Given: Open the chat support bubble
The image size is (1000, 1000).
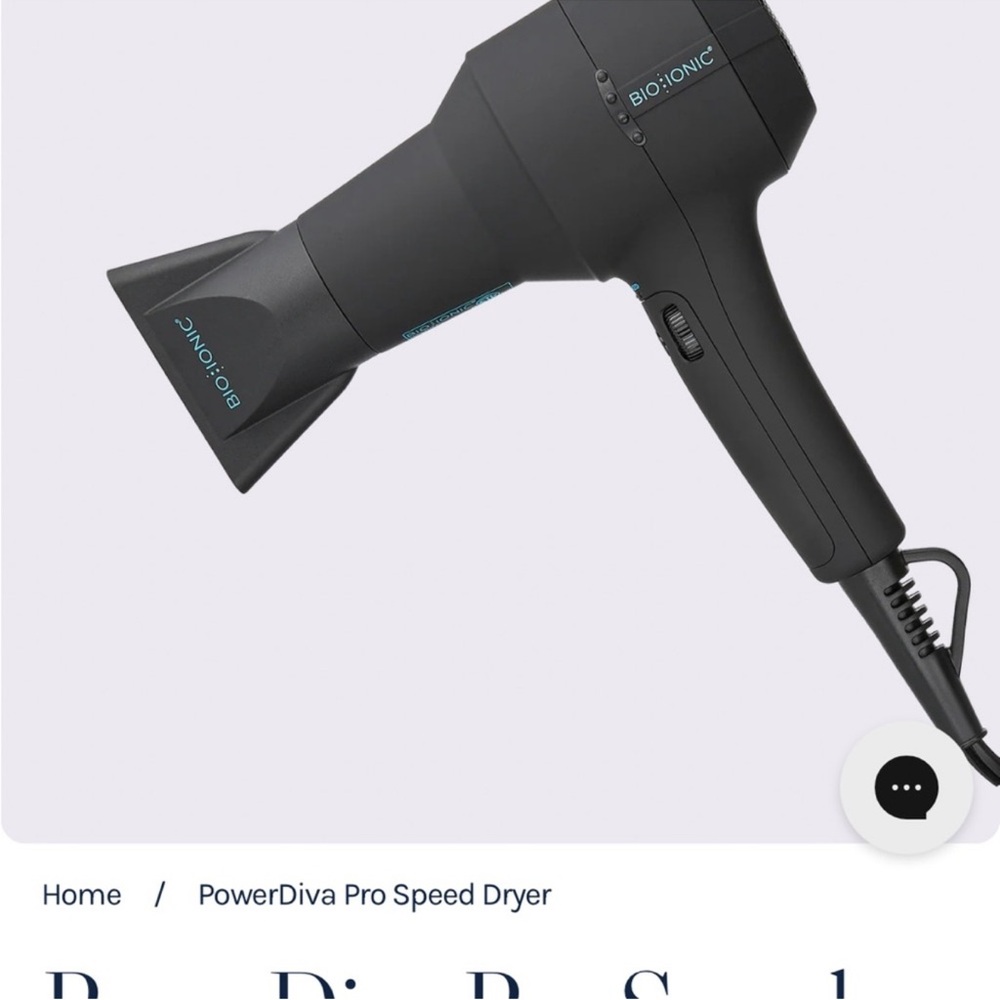Looking at the screenshot, I should point(906,788).
